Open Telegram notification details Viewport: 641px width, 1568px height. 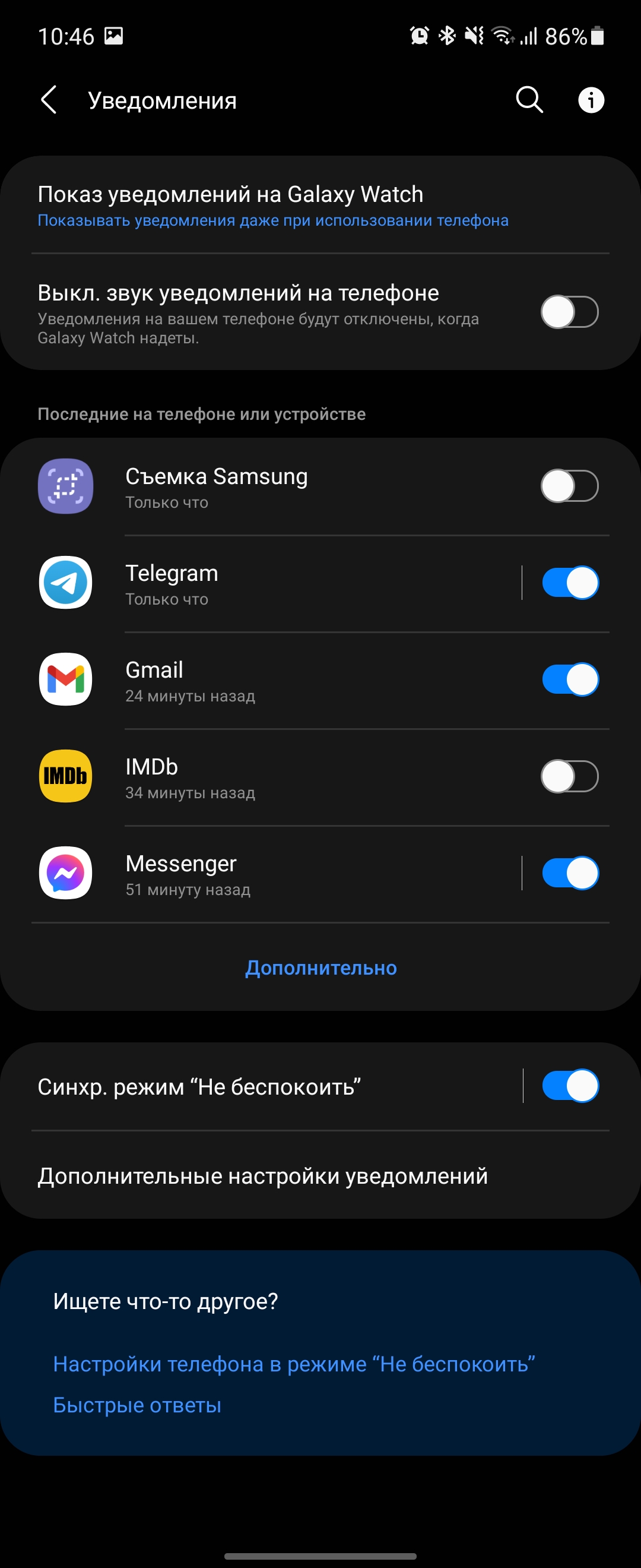click(274, 584)
